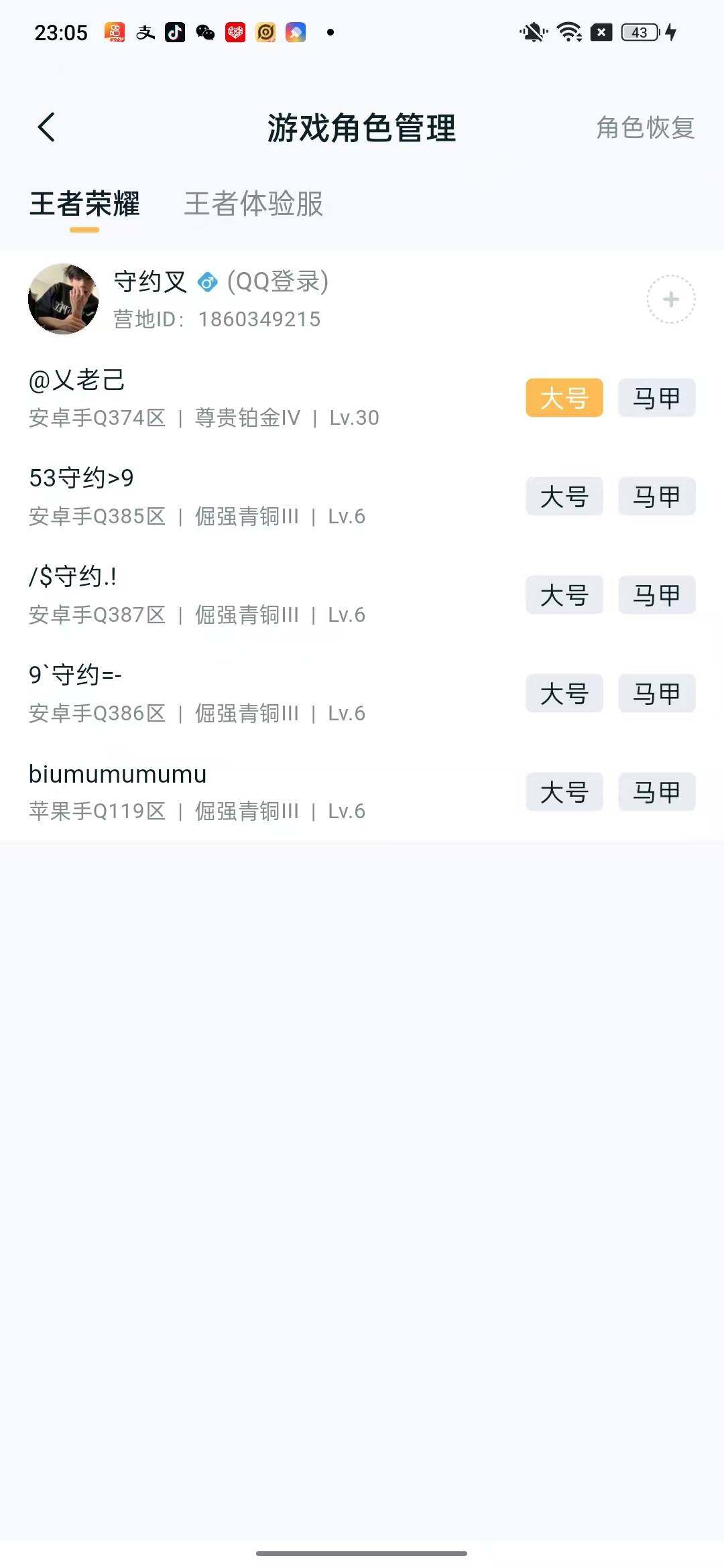Screen dimensions: 724x1568
Task: Click the male gender icon beside 守约叉
Action: [x=206, y=283]
